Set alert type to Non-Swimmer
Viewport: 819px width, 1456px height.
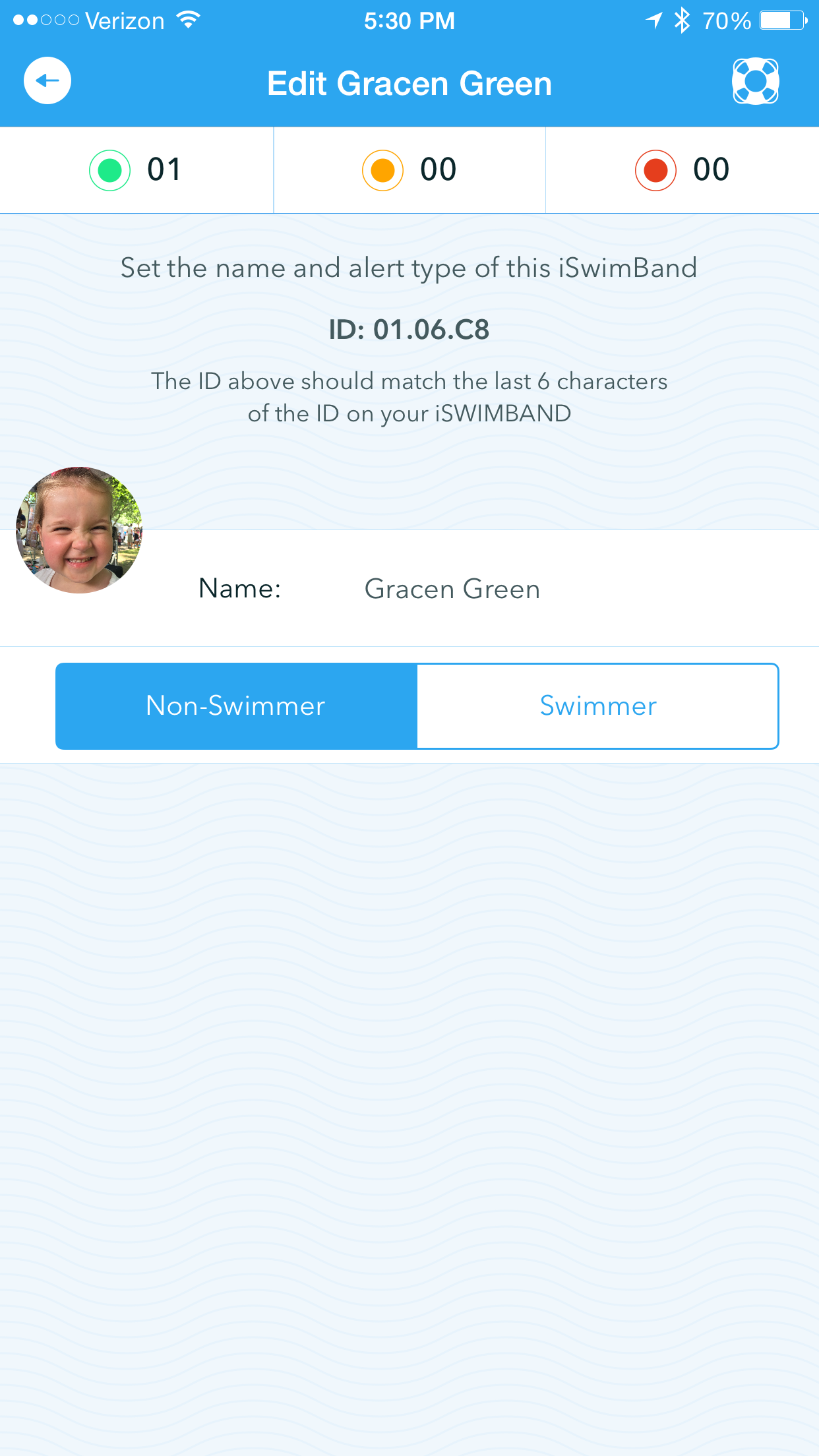pyautogui.click(x=236, y=706)
